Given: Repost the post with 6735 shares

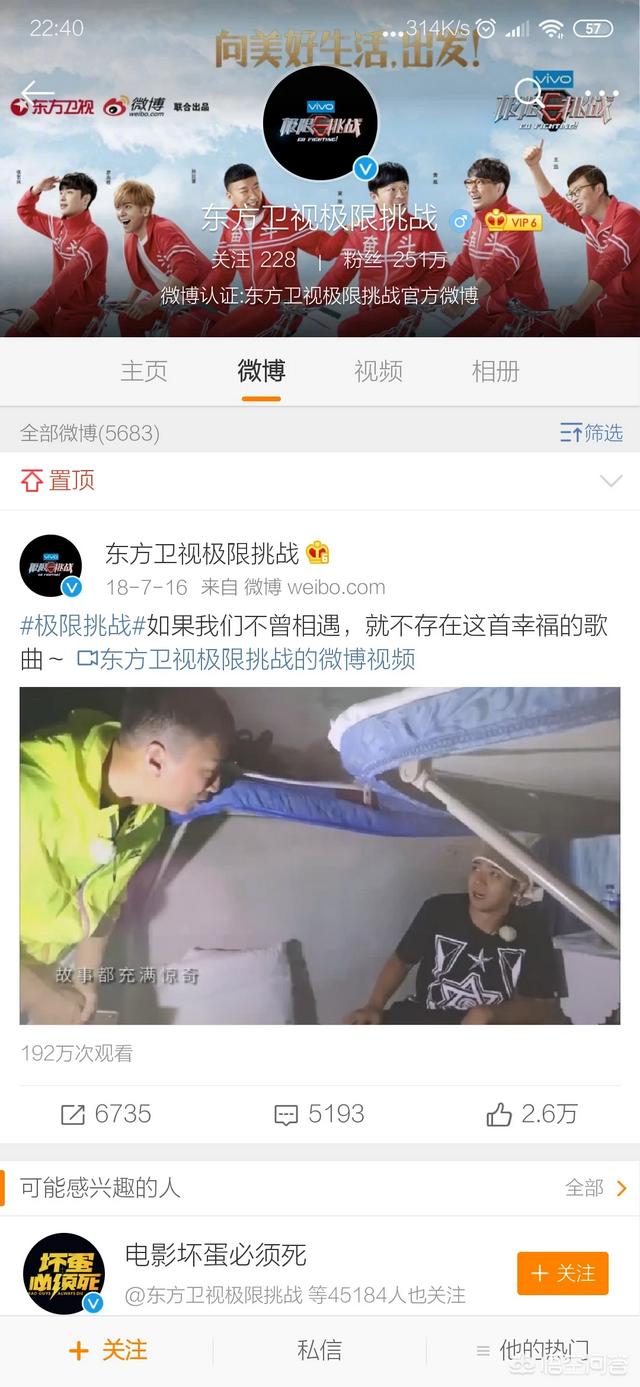Looking at the screenshot, I should (x=106, y=1114).
